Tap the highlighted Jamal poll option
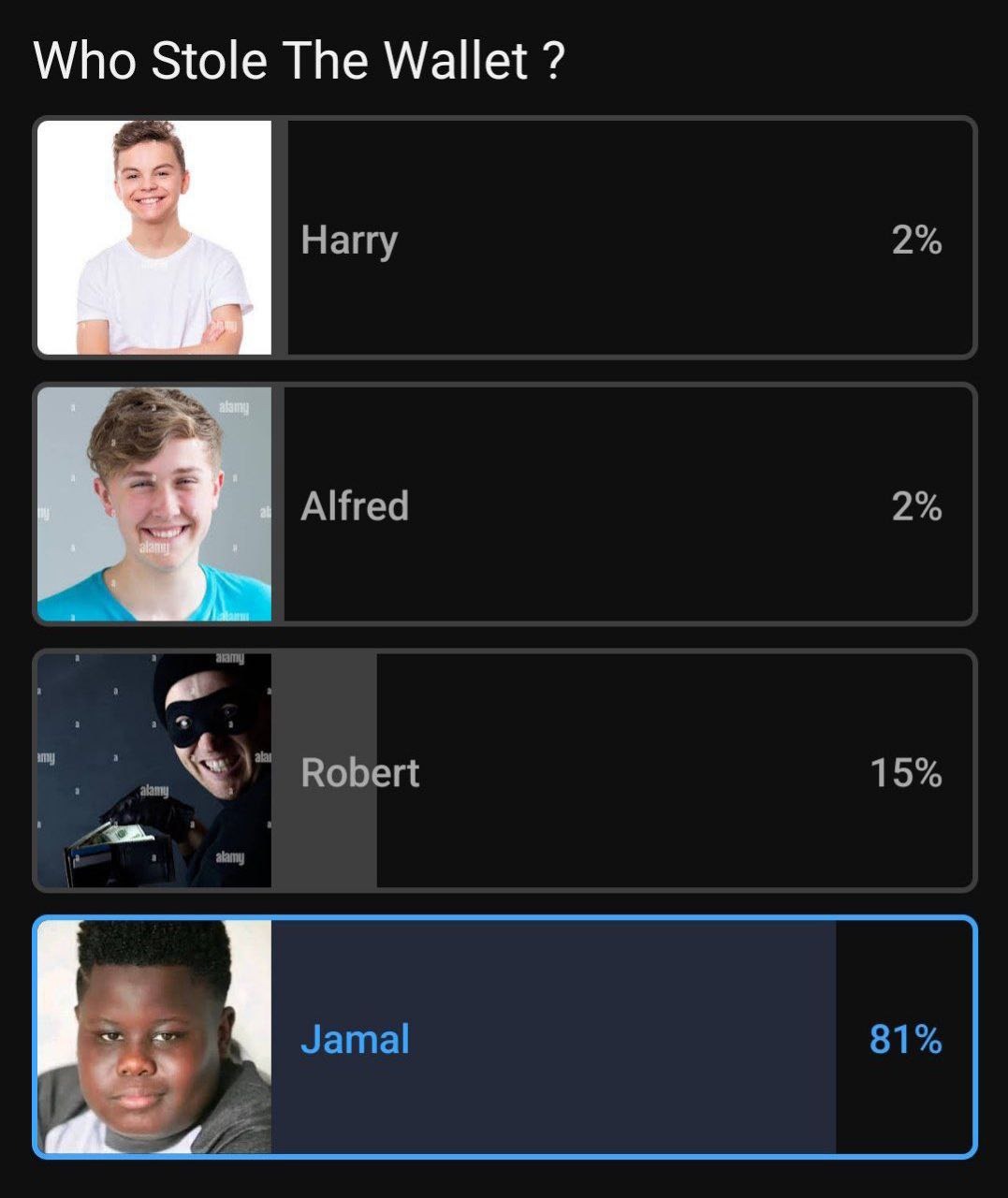The height and width of the screenshot is (1198, 1008). pyautogui.click(x=505, y=1037)
